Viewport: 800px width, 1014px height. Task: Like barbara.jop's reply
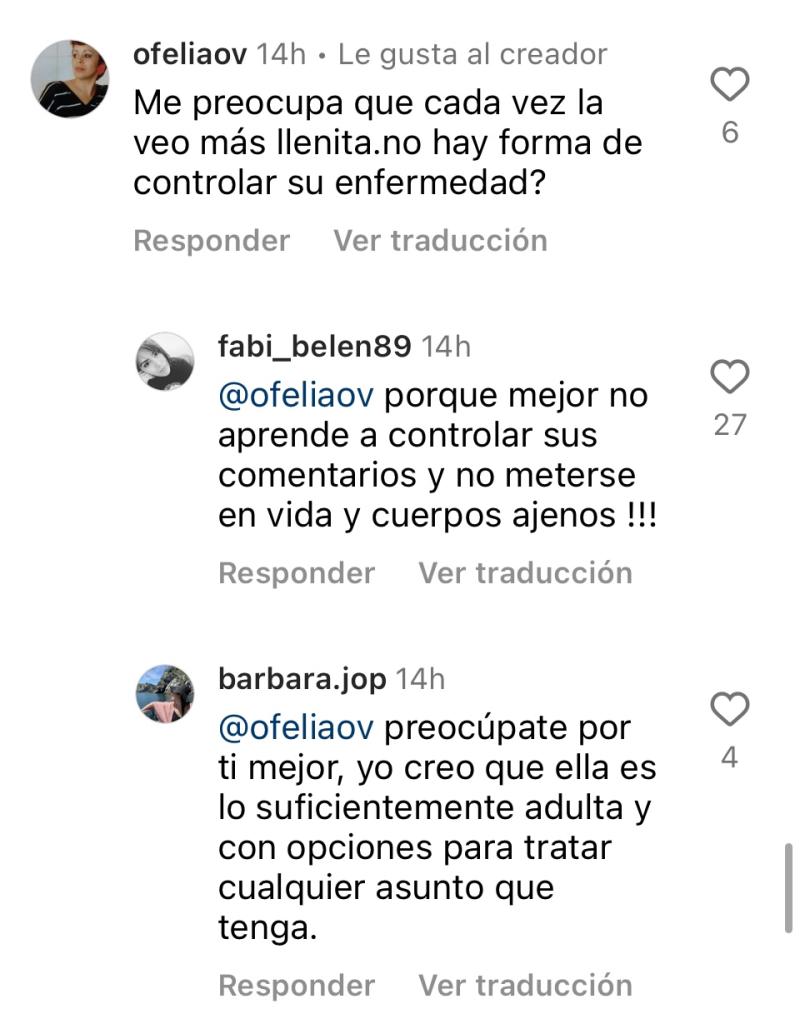tap(730, 710)
